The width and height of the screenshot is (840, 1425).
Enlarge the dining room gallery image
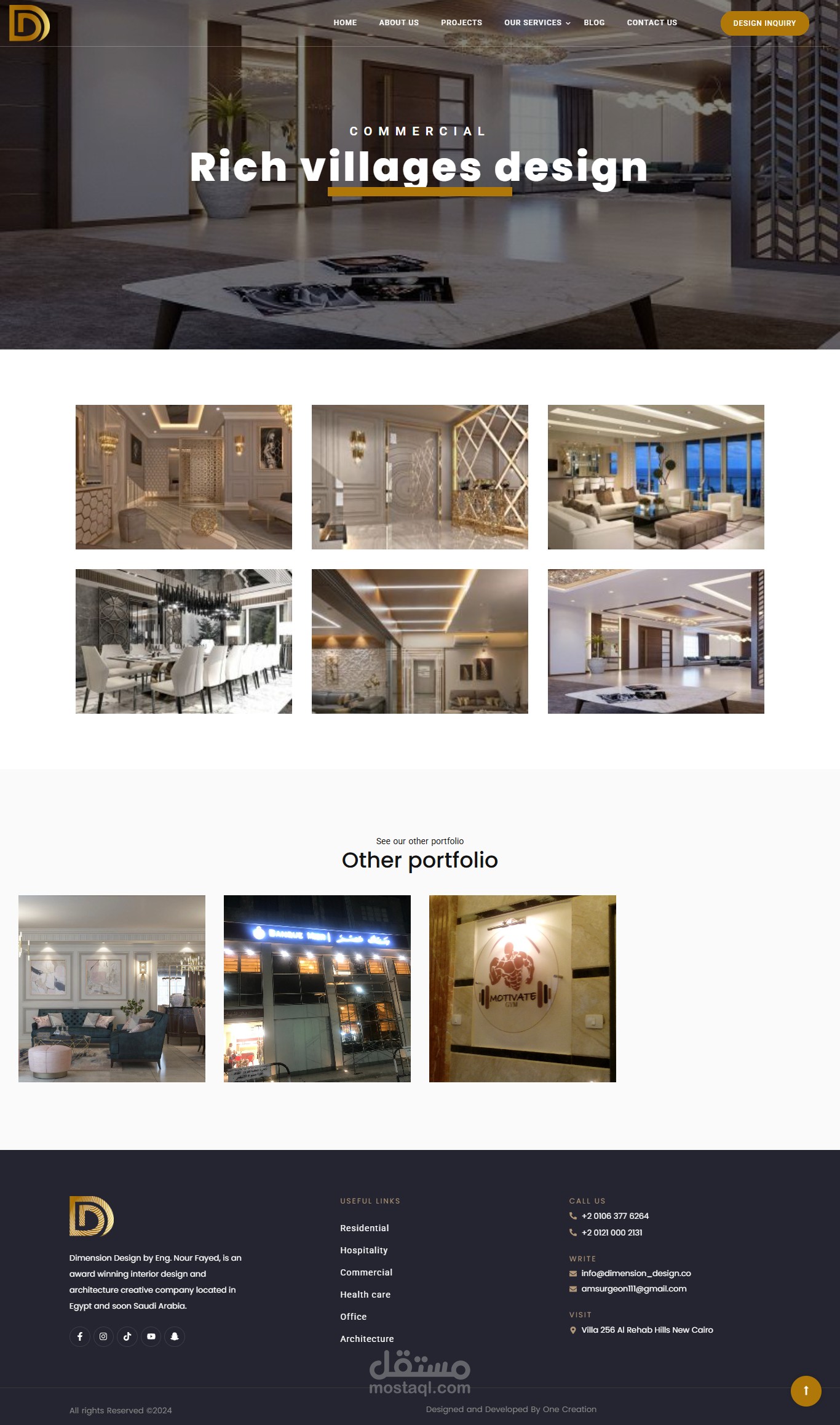pos(184,641)
